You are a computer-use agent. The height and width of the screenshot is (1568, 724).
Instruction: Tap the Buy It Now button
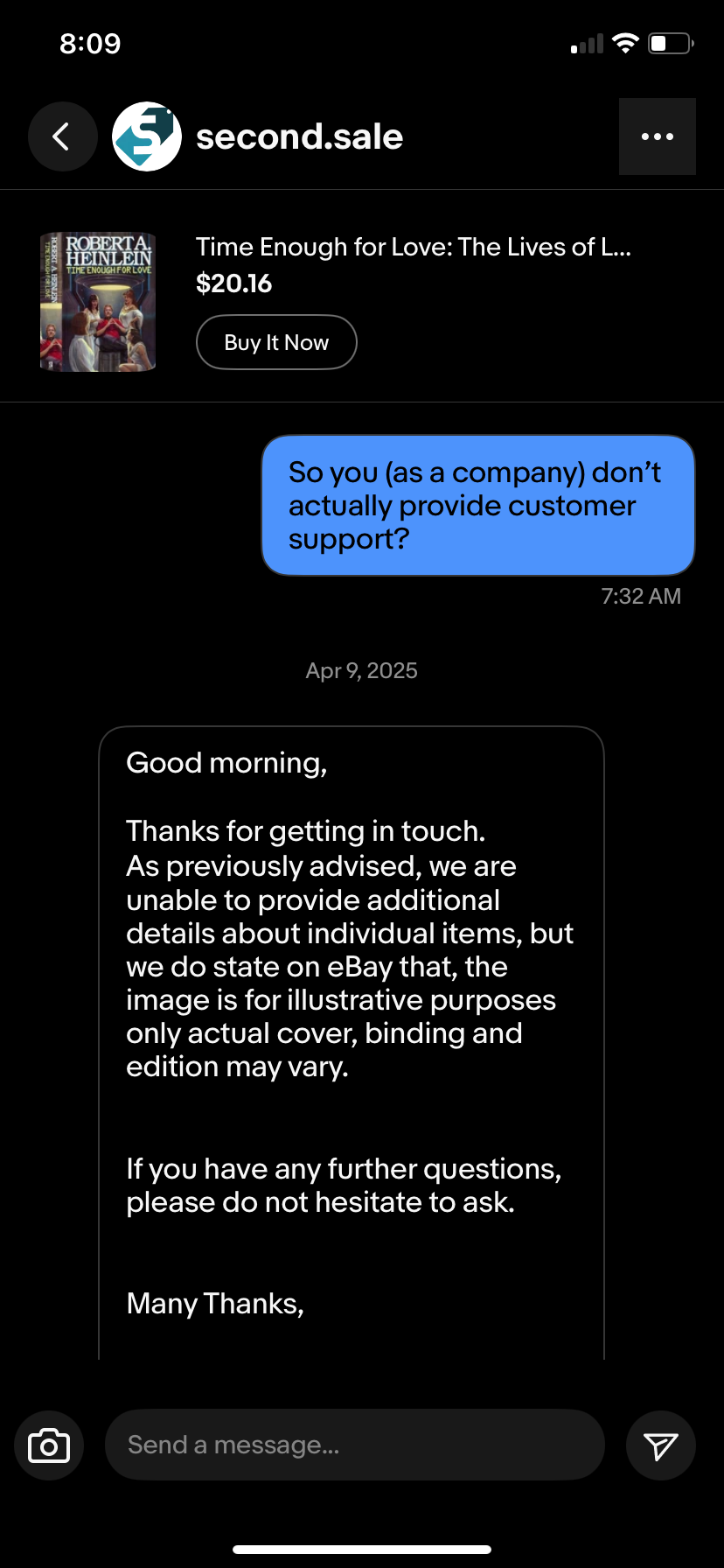pos(276,342)
